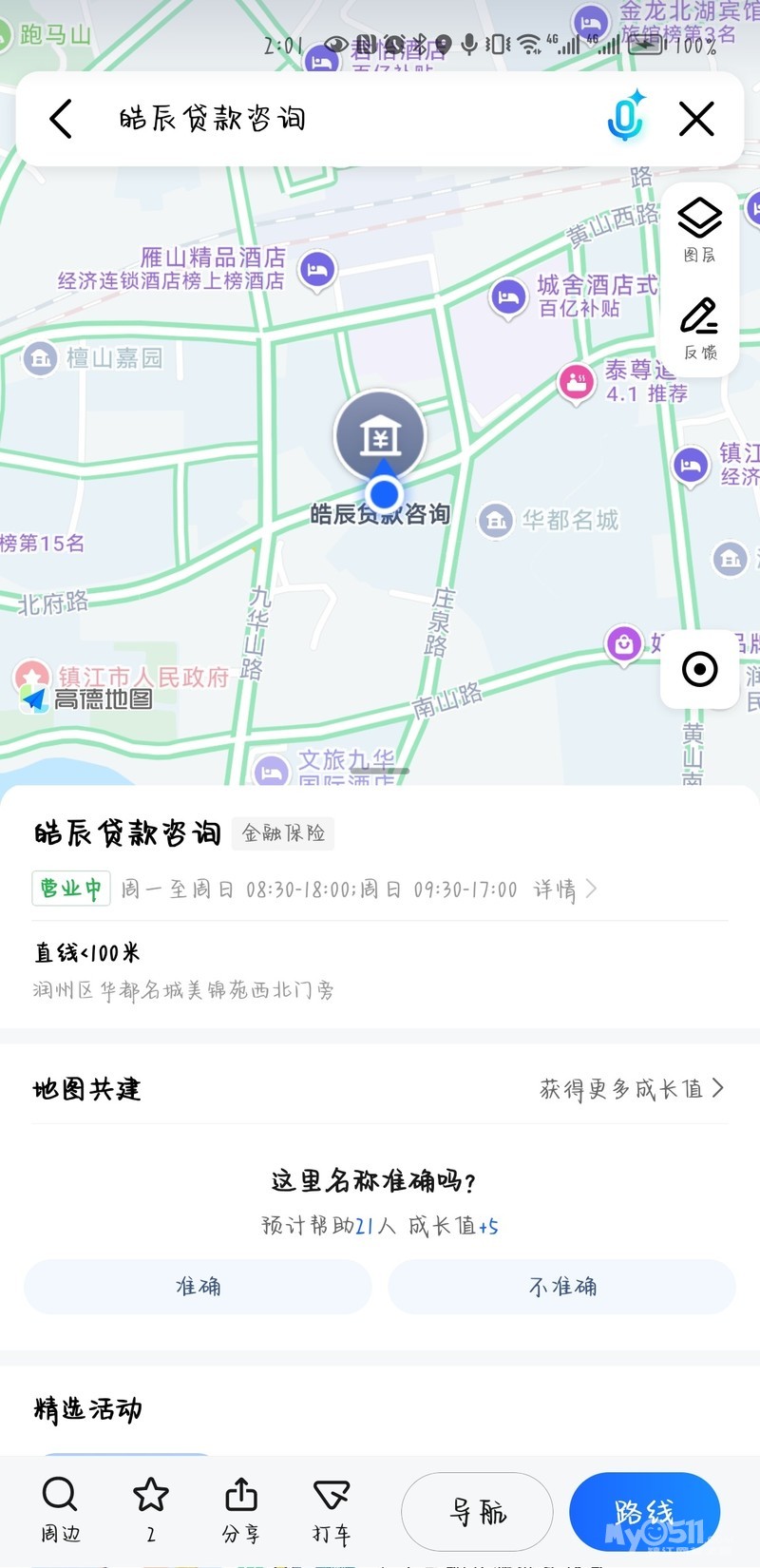
Task: Start 导航 navigation
Action: (x=477, y=1511)
